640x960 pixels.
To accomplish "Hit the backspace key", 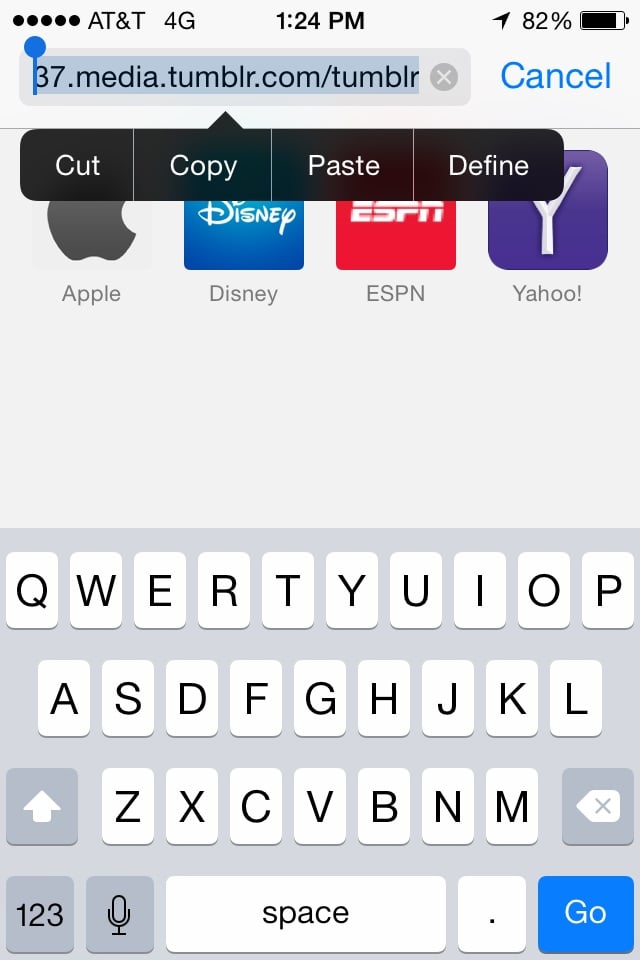I will 598,806.
